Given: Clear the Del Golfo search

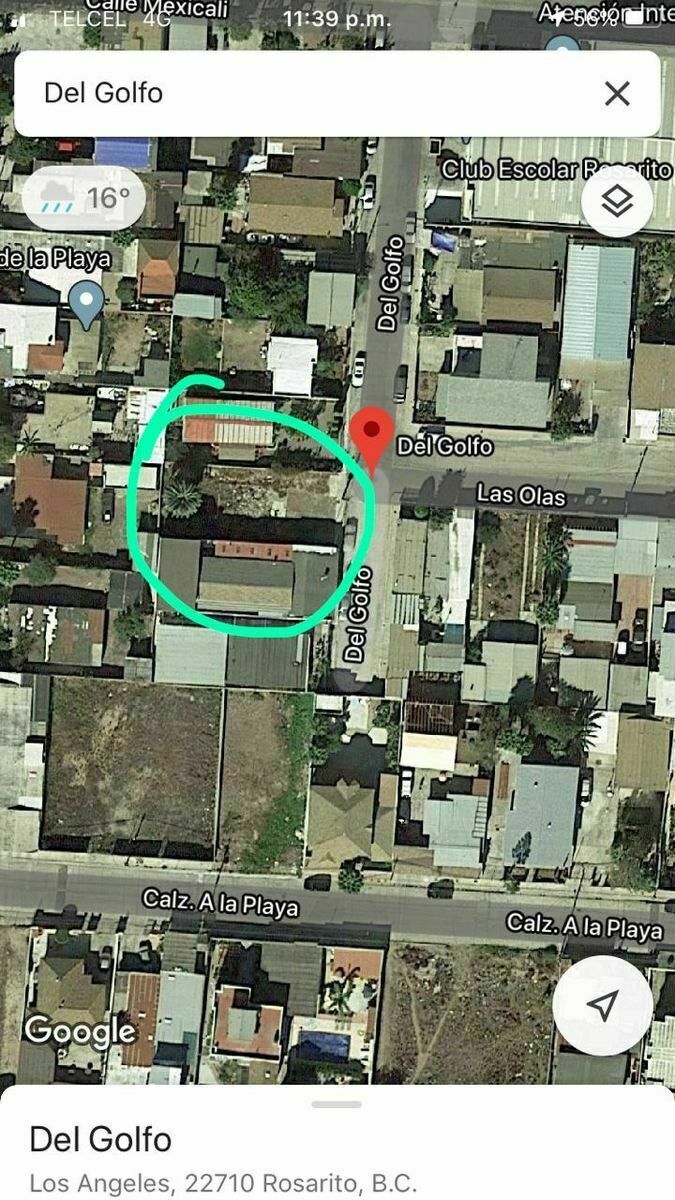Looking at the screenshot, I should click(617, 94).
